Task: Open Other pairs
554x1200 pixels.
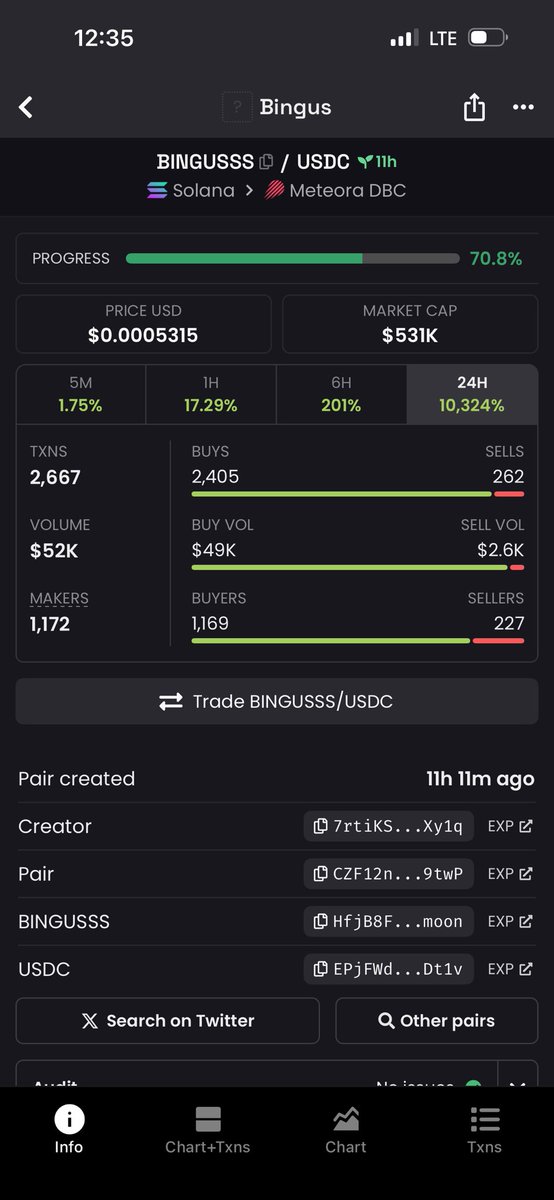Action: 436,1021
